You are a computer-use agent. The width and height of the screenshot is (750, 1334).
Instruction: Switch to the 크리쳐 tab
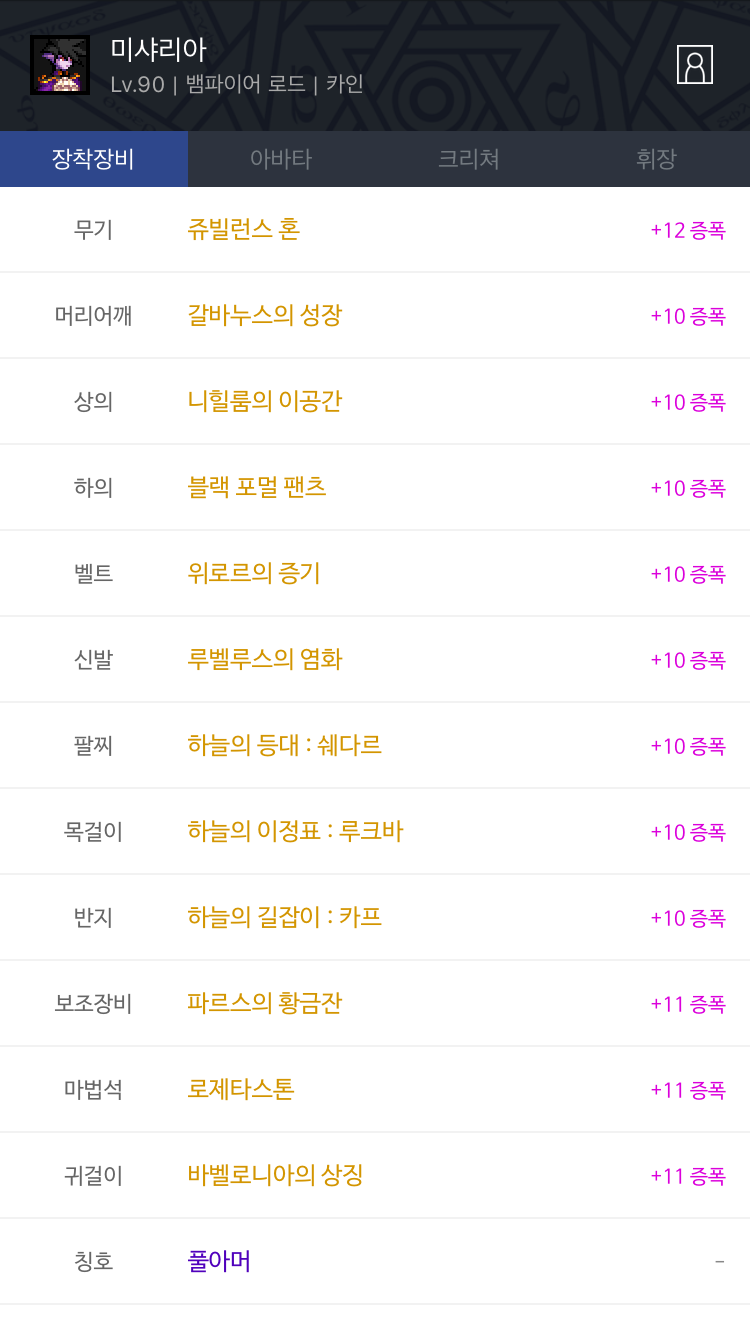coord(469,159)
